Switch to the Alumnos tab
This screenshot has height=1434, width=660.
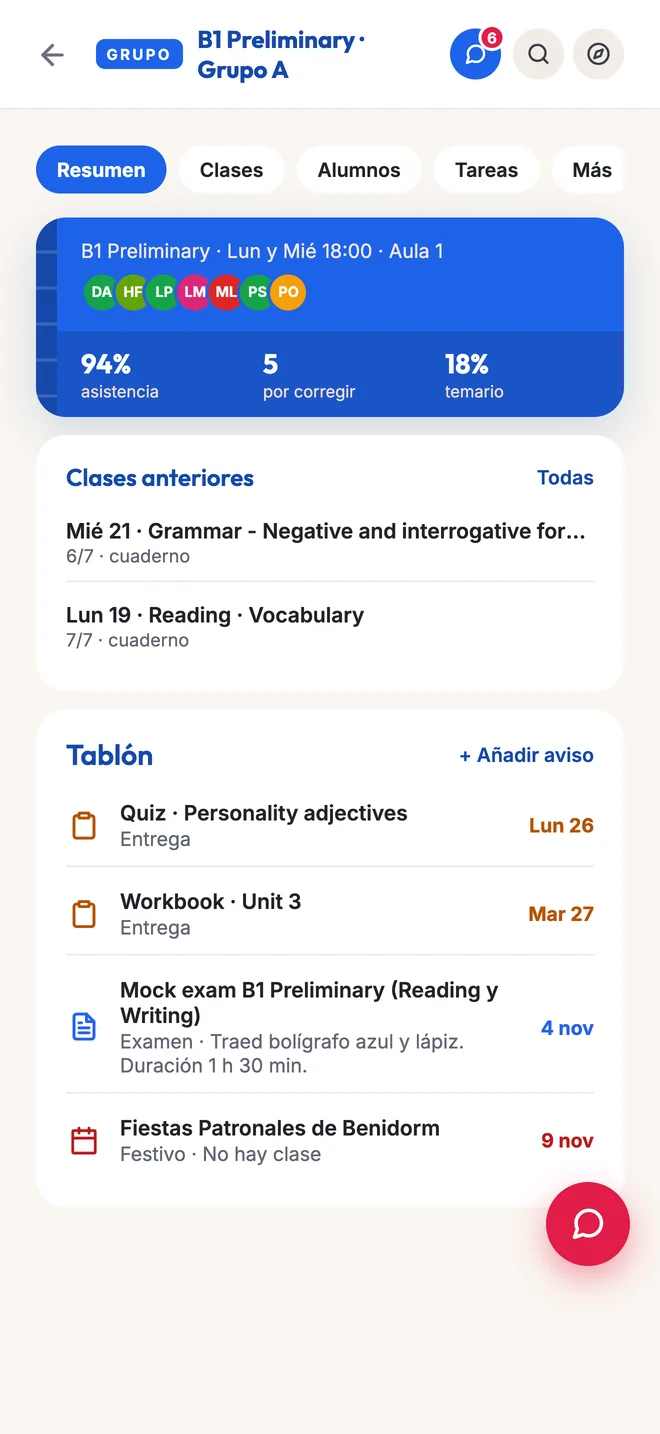pos(359,170)
